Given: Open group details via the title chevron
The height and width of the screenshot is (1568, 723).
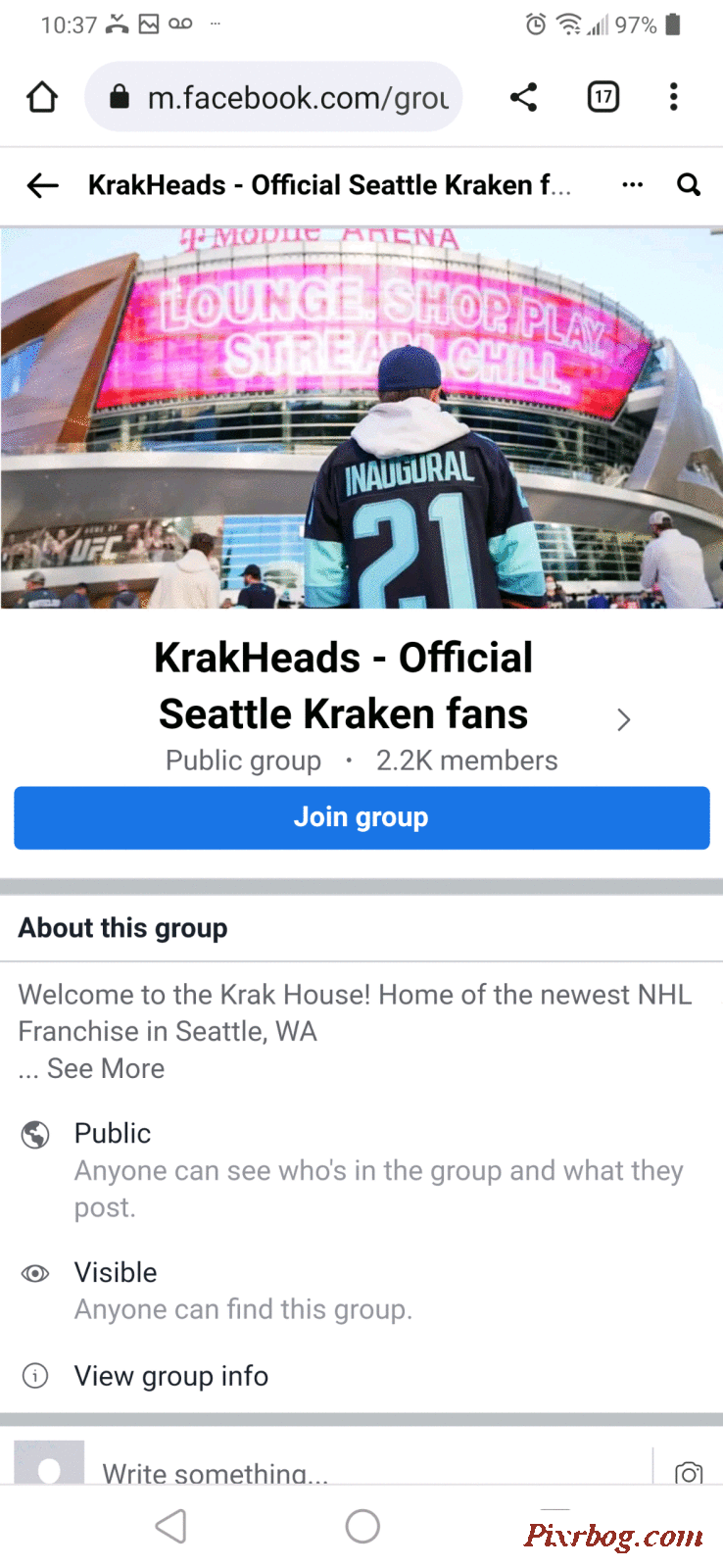Looking at the screenshot, I should coord(623,720).
